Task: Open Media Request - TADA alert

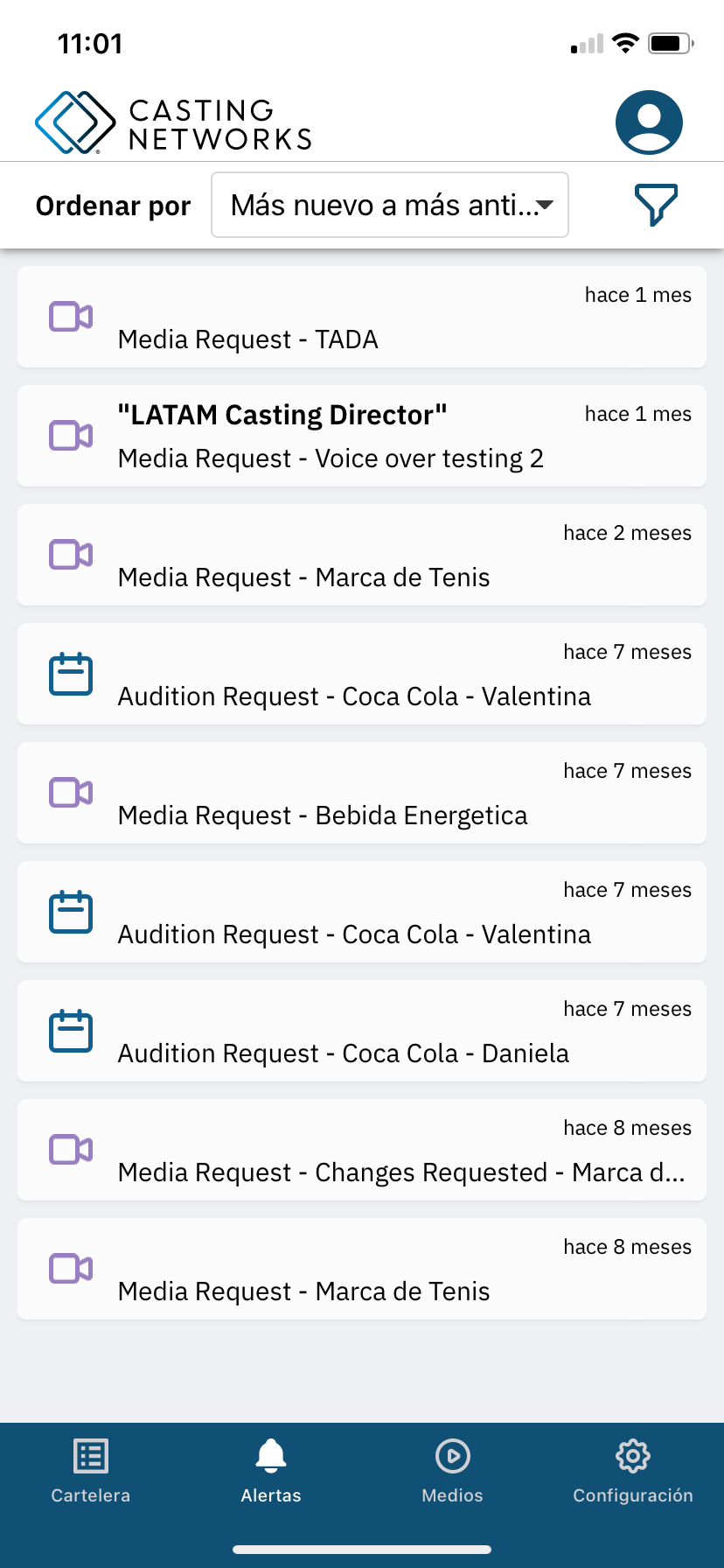Action: 362,317
